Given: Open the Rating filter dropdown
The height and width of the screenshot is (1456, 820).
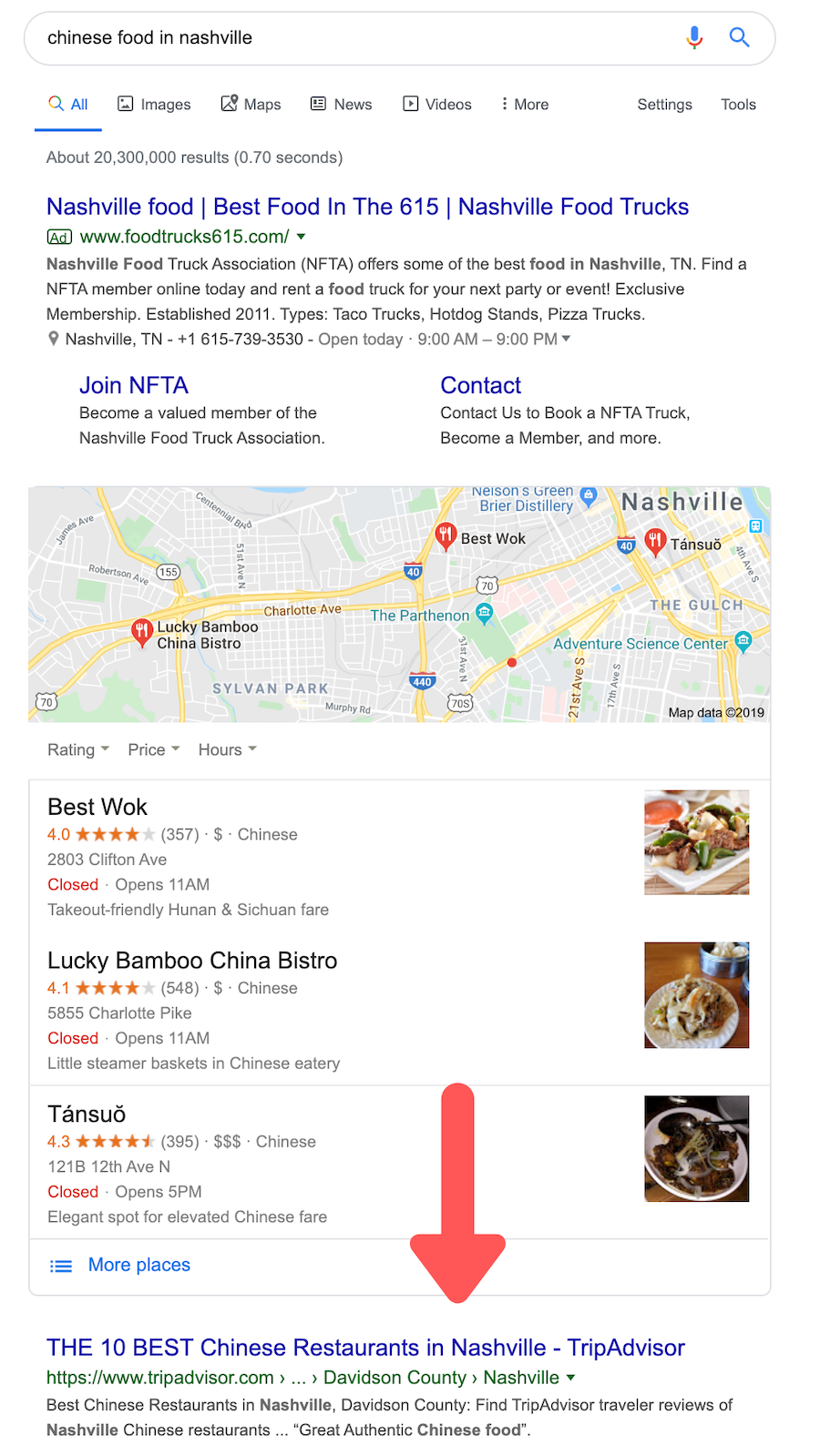Looking at the screenshot, I should [x=78, y=749].
